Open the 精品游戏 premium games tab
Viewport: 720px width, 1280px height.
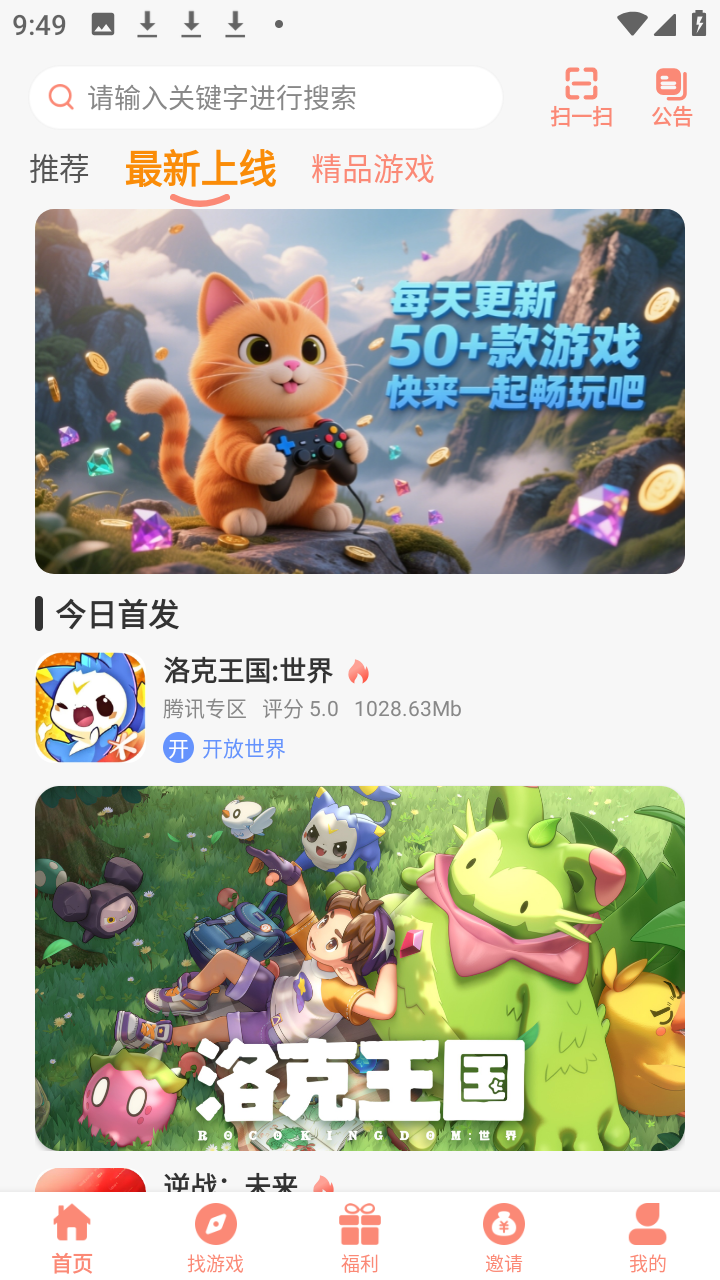click(x=373, y=170)
